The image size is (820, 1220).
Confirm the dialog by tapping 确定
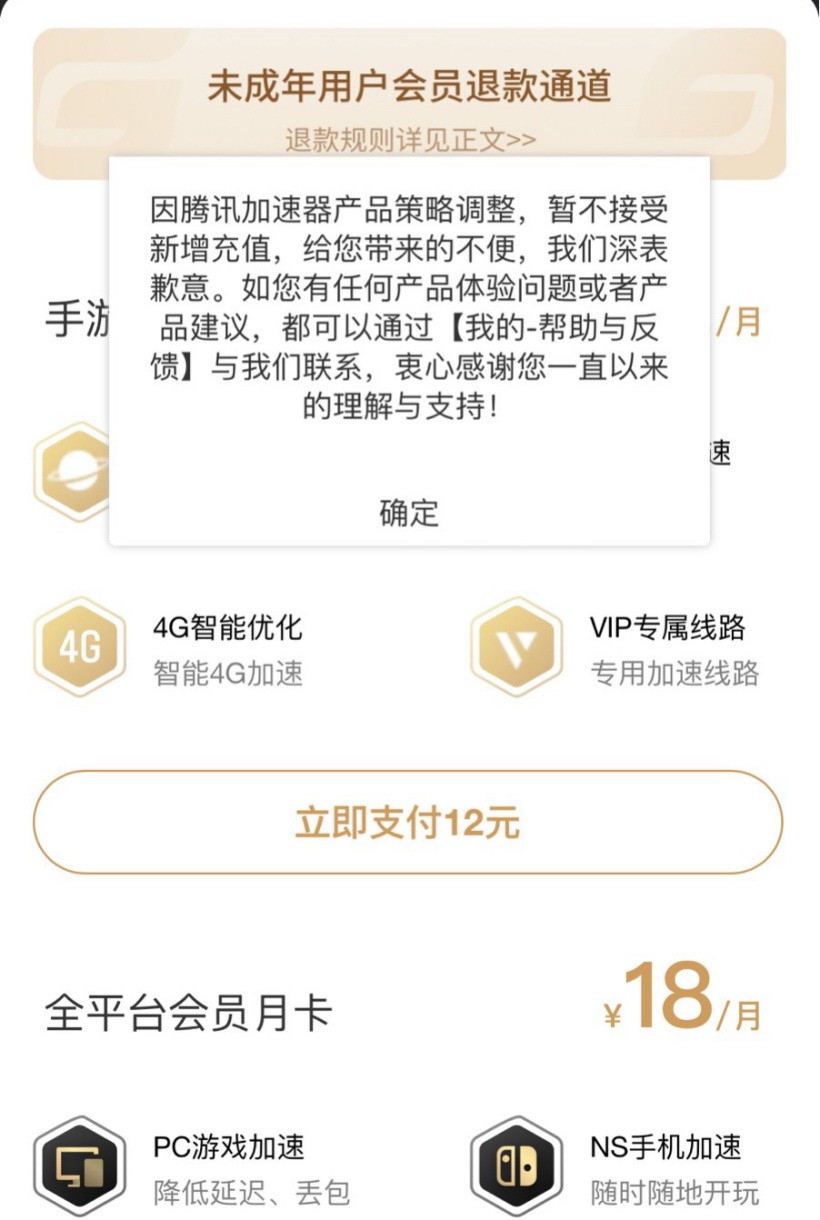point(409,512)
